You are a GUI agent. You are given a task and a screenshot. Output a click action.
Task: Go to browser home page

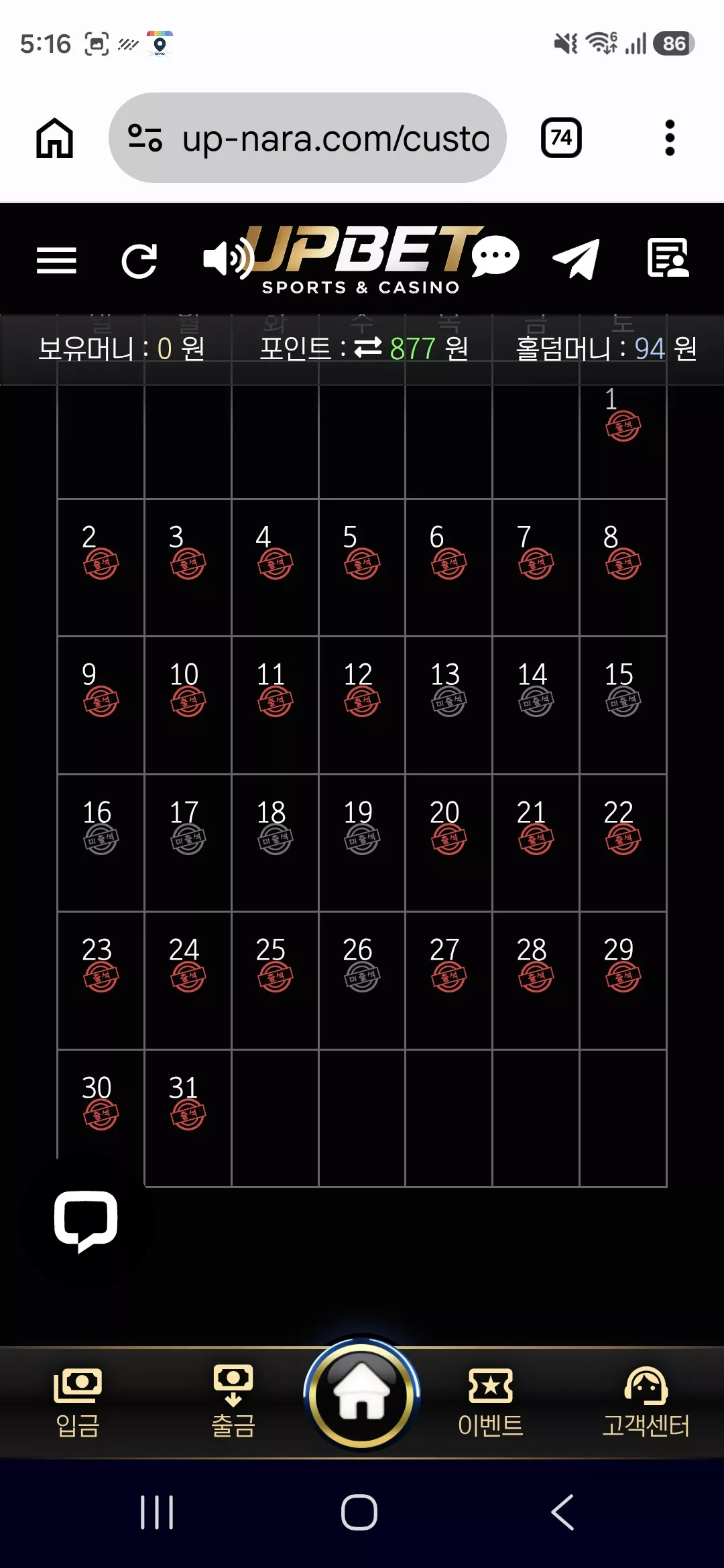coord(54,138)
